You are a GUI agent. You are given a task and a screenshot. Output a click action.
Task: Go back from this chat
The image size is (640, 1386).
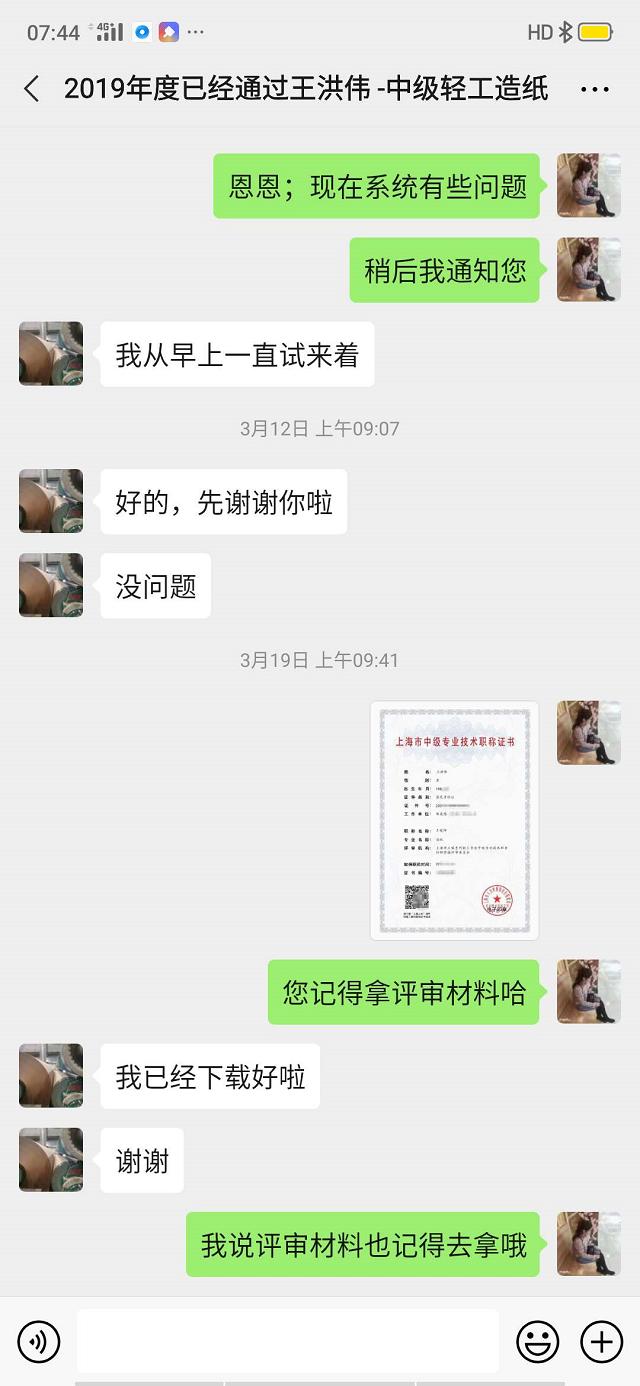click(x=32, y=89)
